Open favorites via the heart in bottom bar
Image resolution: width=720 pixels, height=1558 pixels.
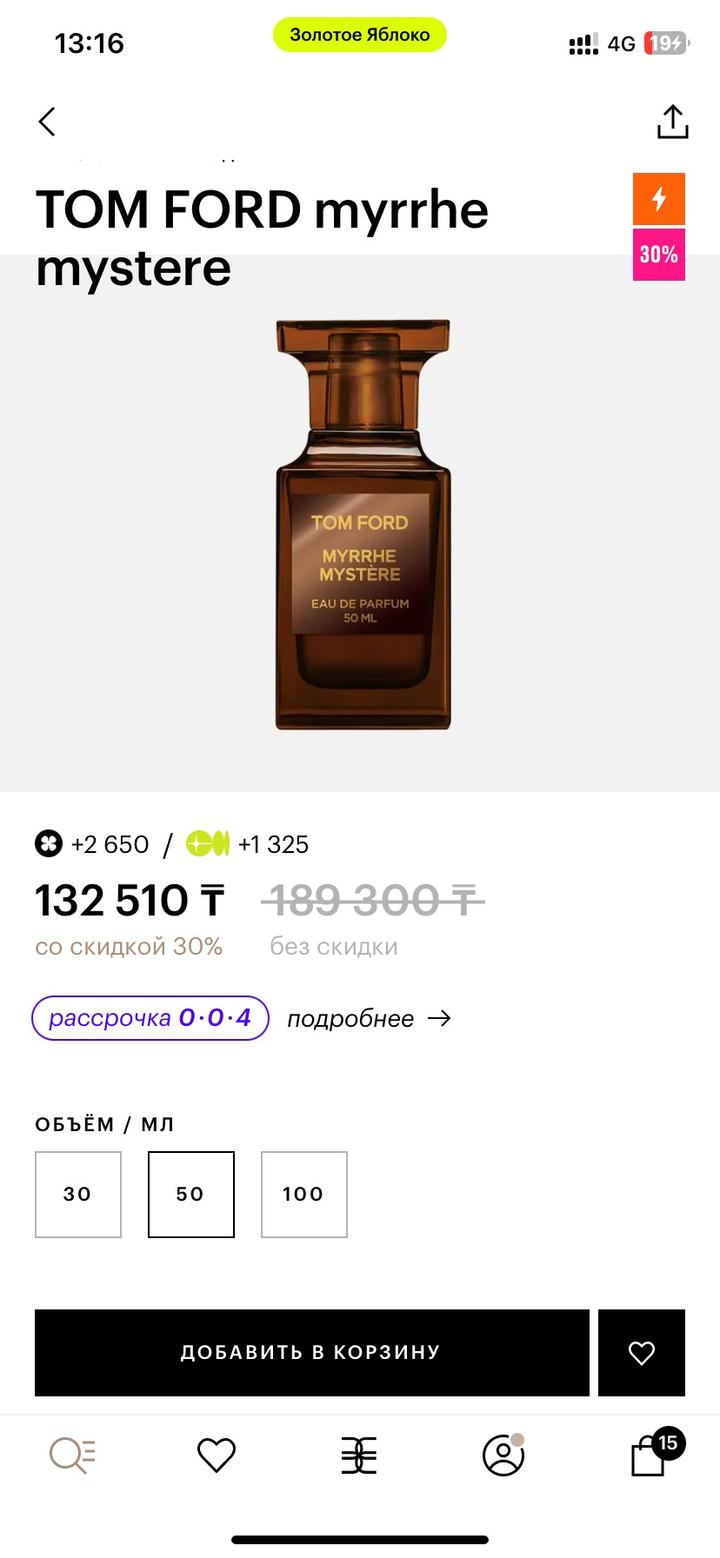point(215,1457)
